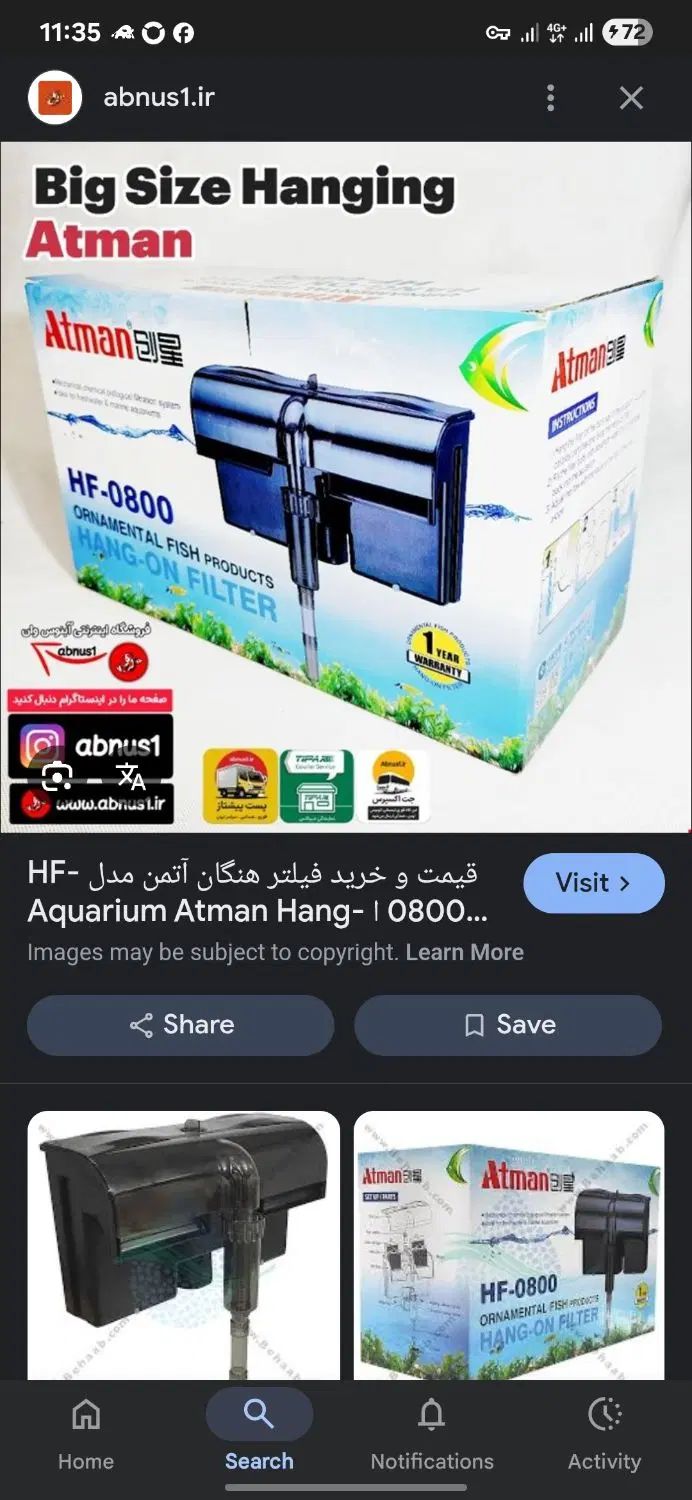The height and width of the screenshot is (1500, 692).
Task: Save this image to collections
Action: coord(508,1025)
